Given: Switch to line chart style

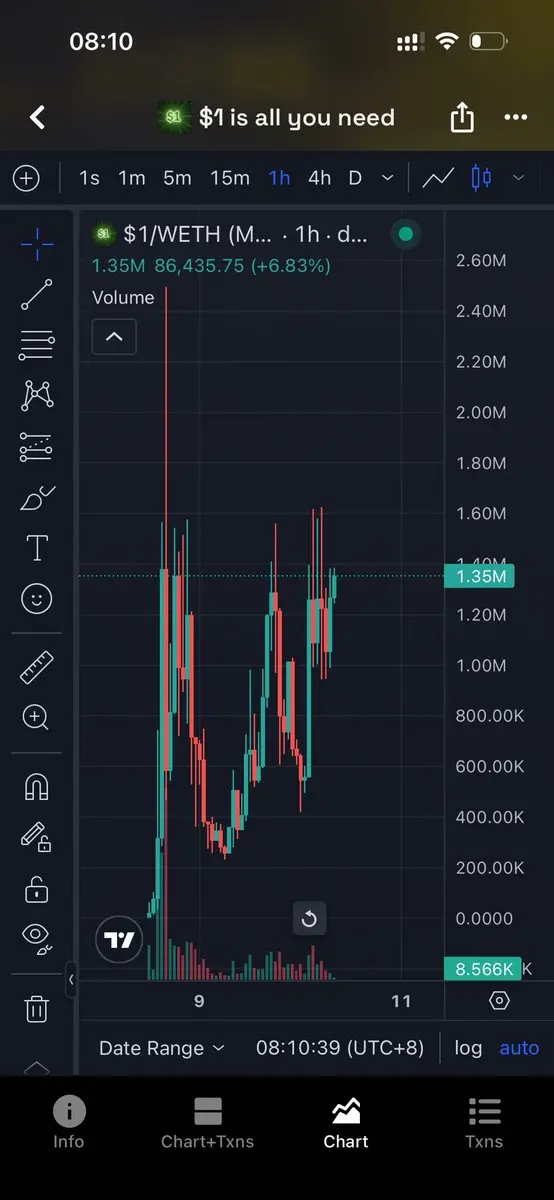Looking at the screenshot, I should (x=438, y=178).
